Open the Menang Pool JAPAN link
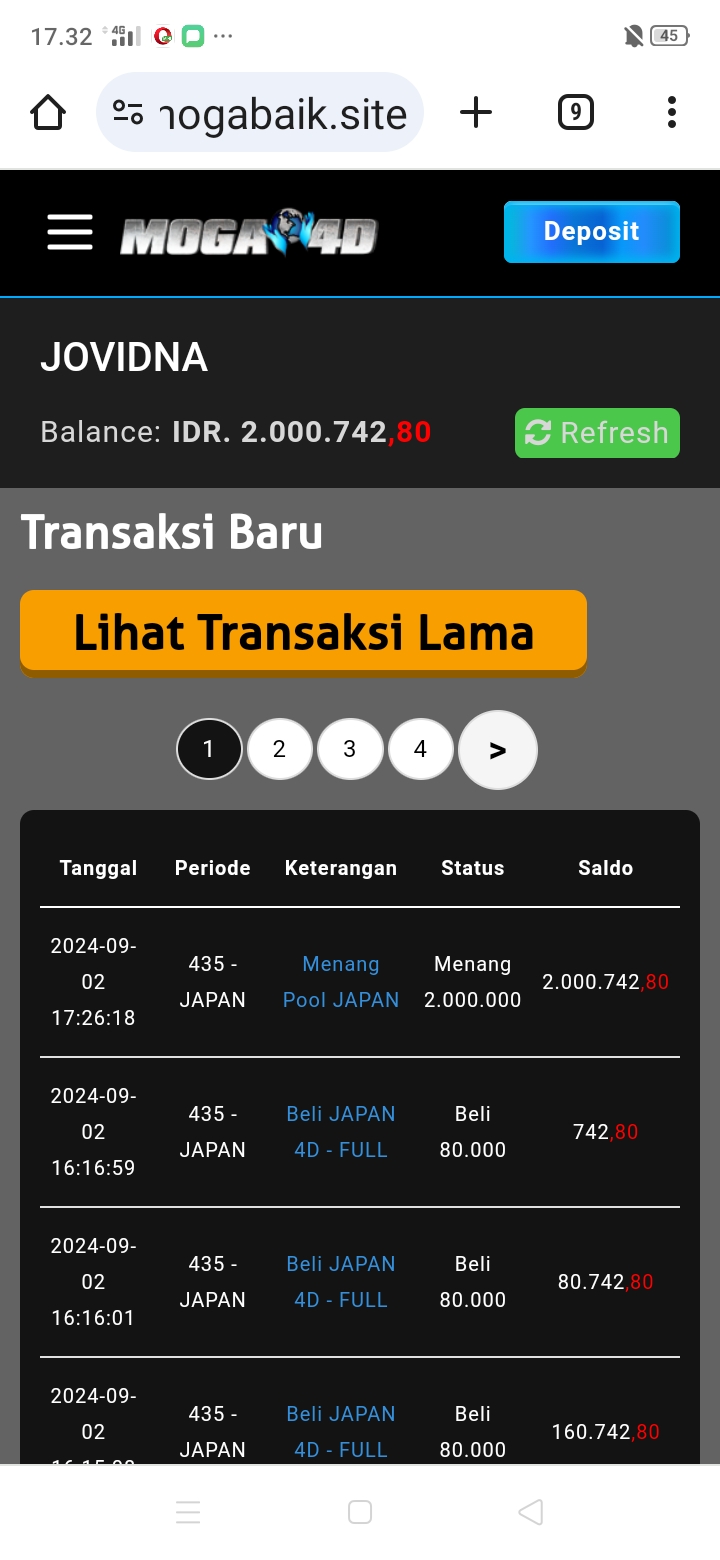This screenshot has width=720, height=1560. 341,982
